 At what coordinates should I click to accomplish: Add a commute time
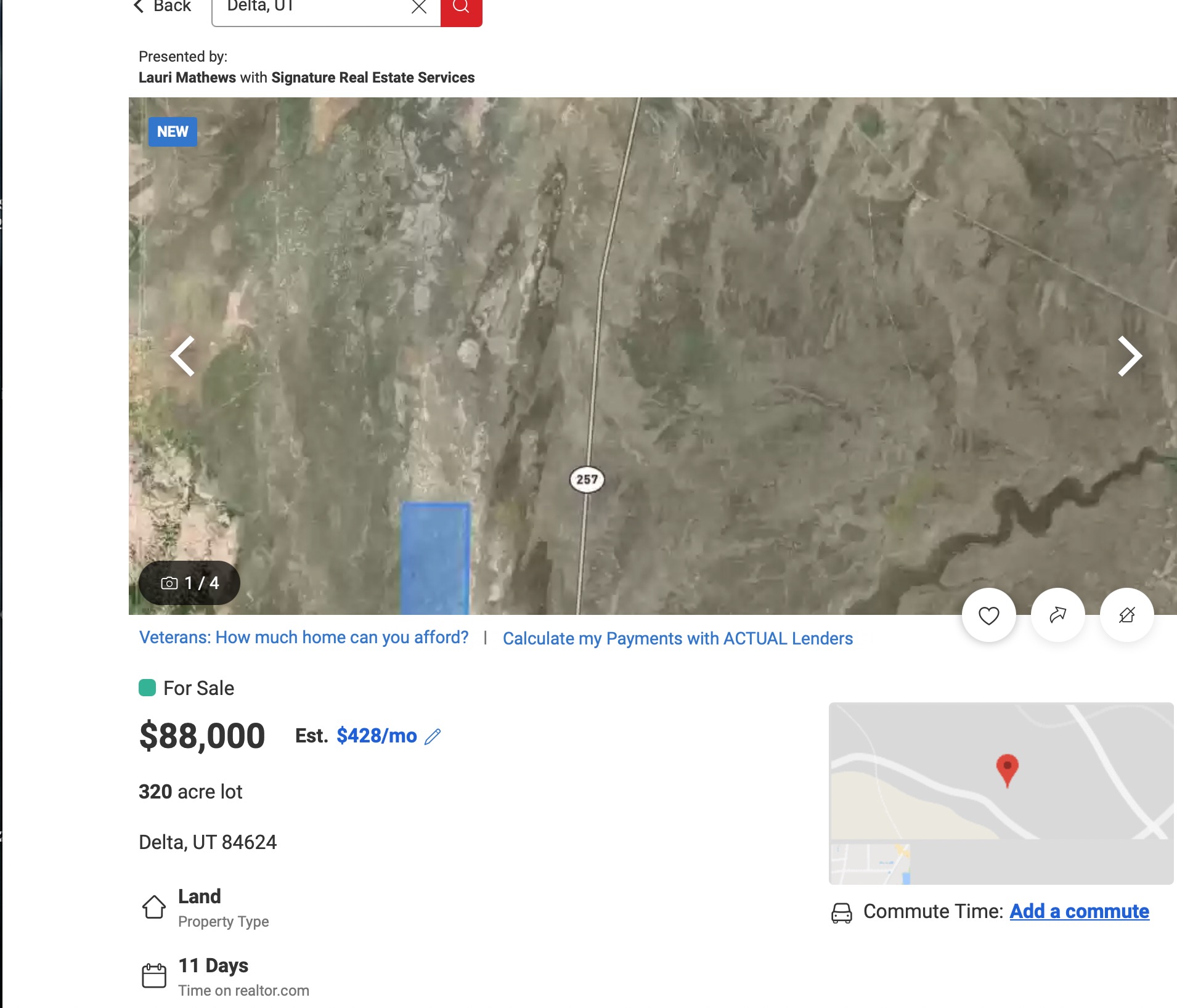[x=1079, y=911]
